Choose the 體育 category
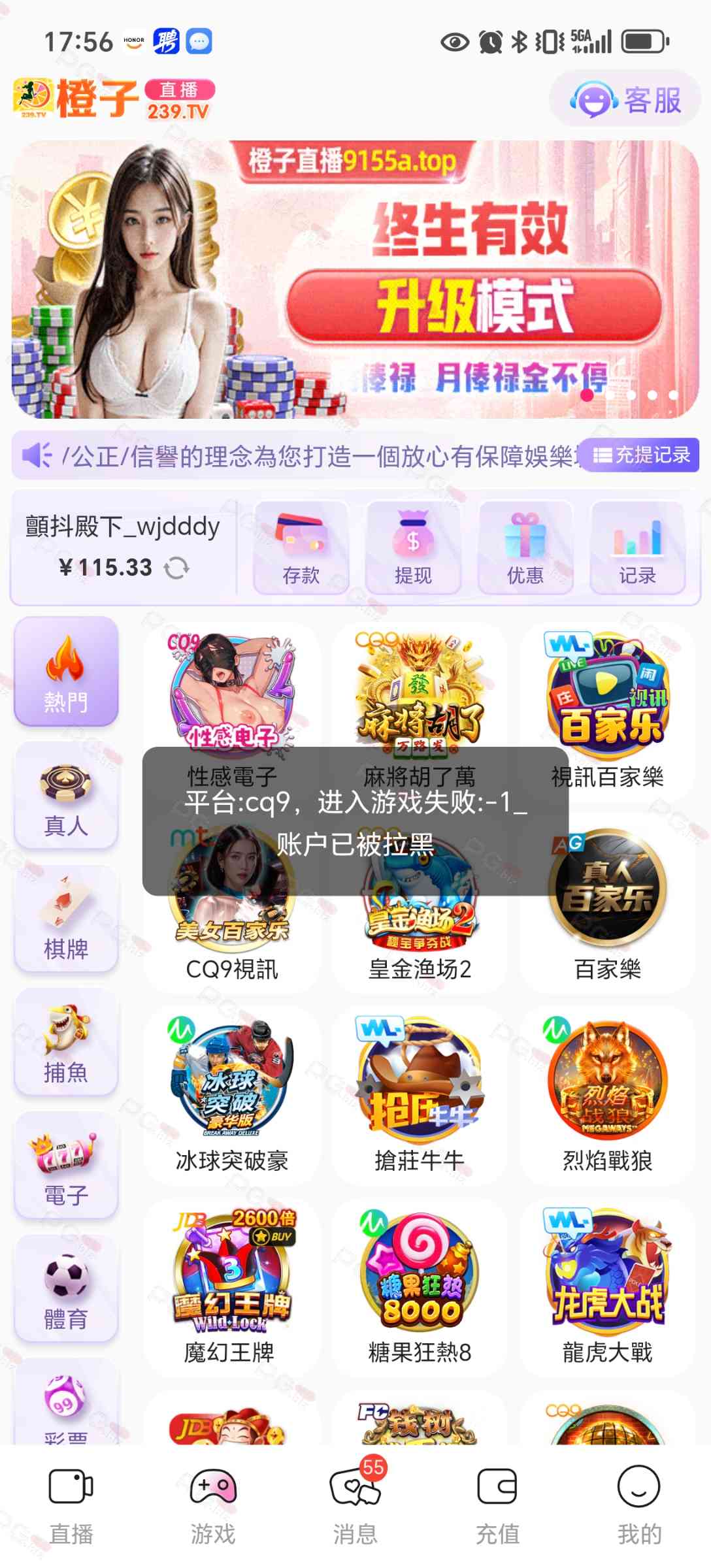The height and width of the screenshot is (1568, 711). pos(66,1289)
